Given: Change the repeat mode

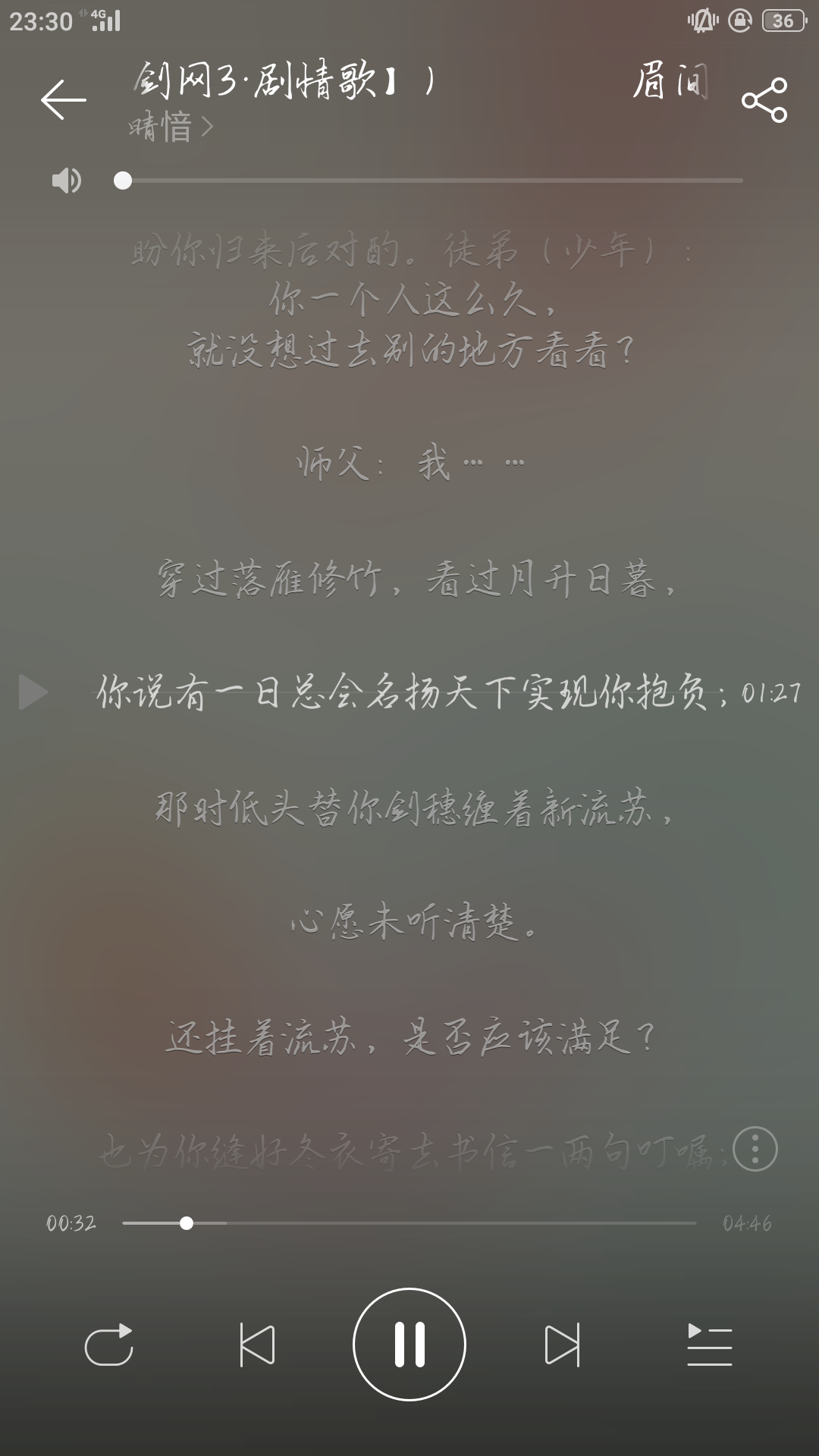Looking at the screenshot, I should point(109,1345).
